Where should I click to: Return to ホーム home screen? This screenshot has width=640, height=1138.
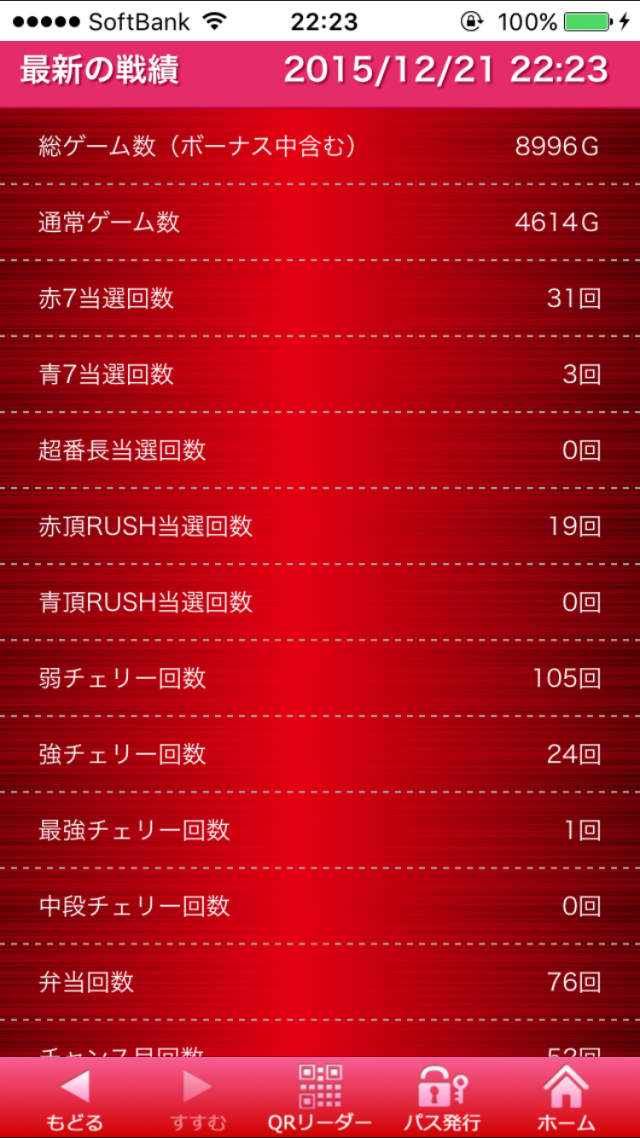coord(566,1097)
